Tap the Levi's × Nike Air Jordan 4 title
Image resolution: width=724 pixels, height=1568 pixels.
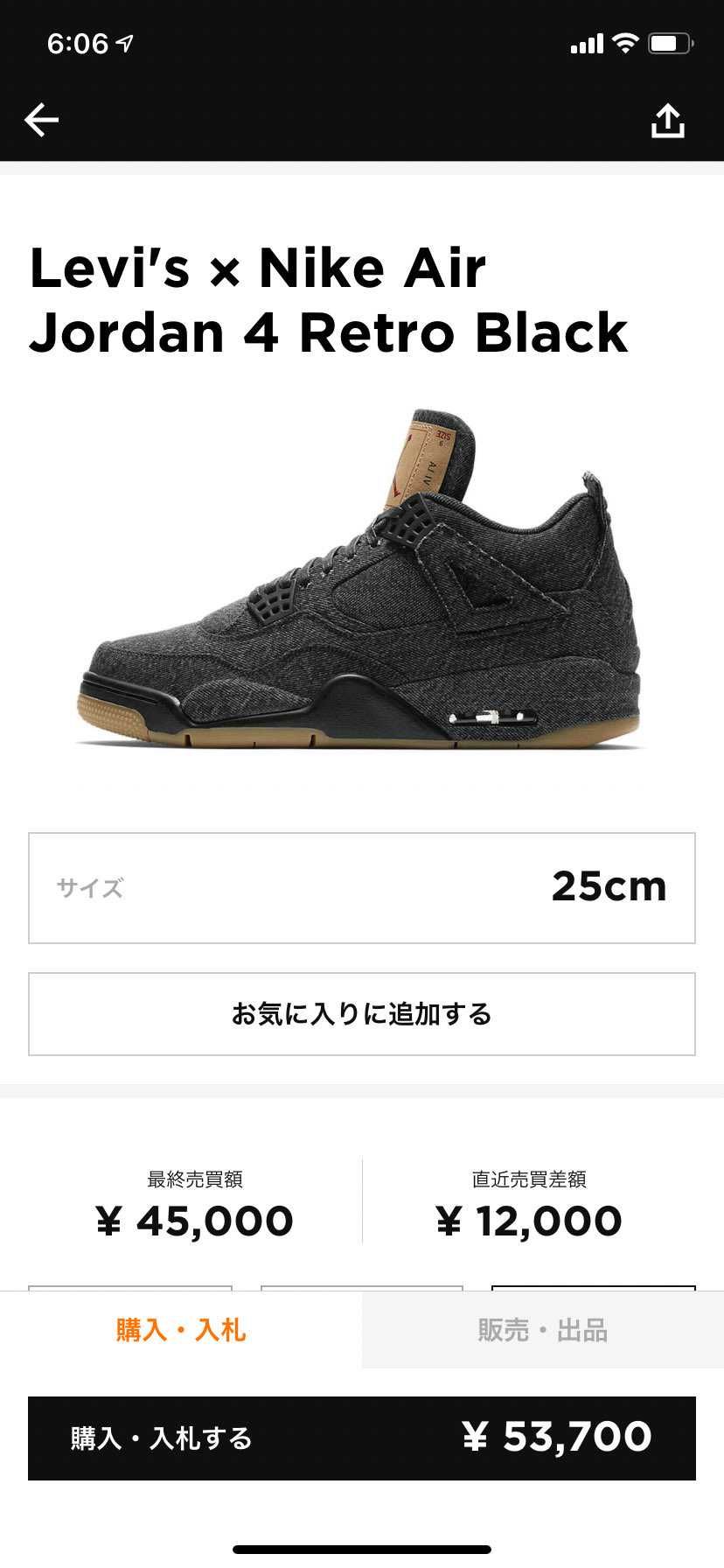coord(326,297)
